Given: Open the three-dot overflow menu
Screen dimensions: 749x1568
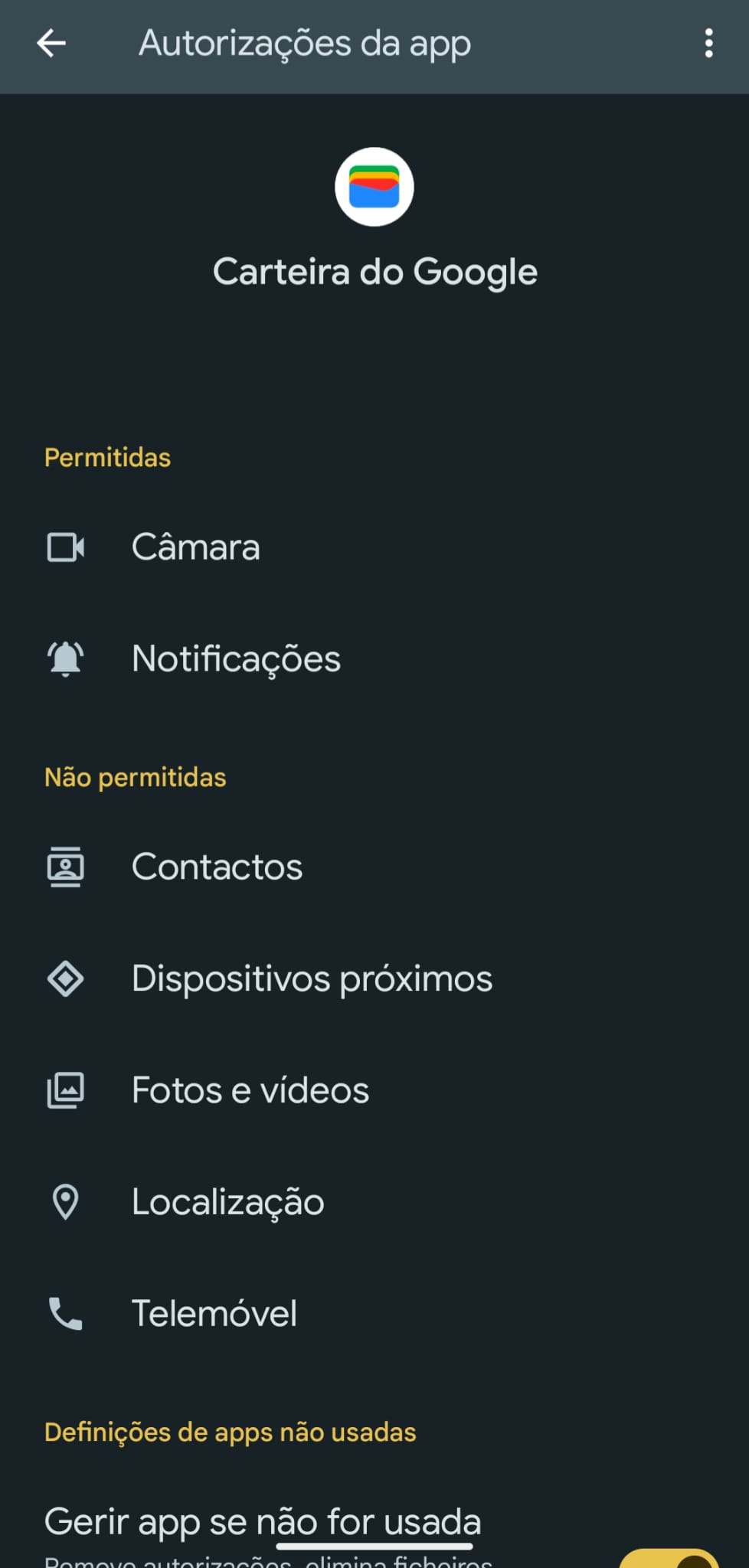Looking at the screenshot, I should (708, 44).
